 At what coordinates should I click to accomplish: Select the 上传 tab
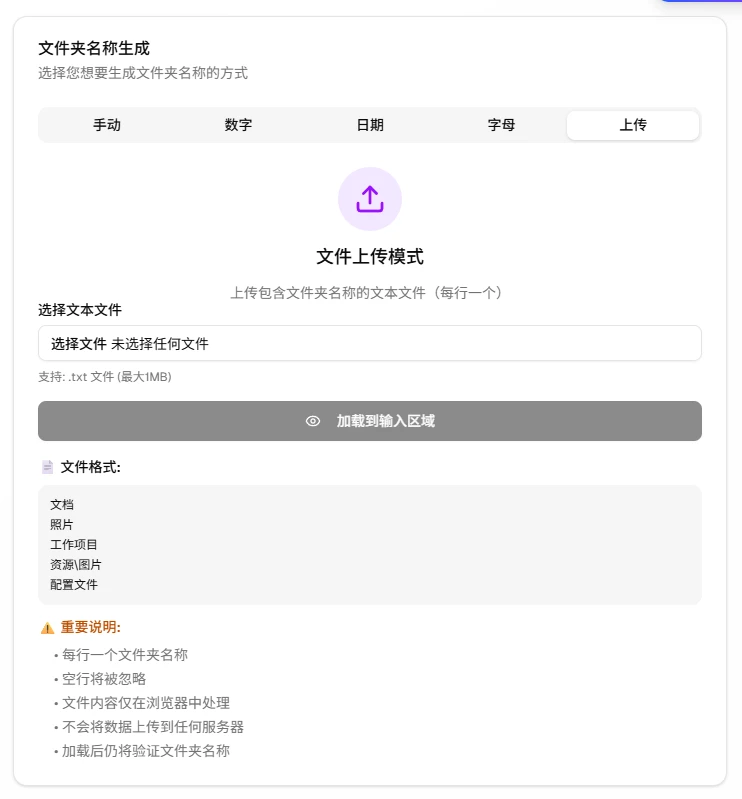[x=632, y=125]
